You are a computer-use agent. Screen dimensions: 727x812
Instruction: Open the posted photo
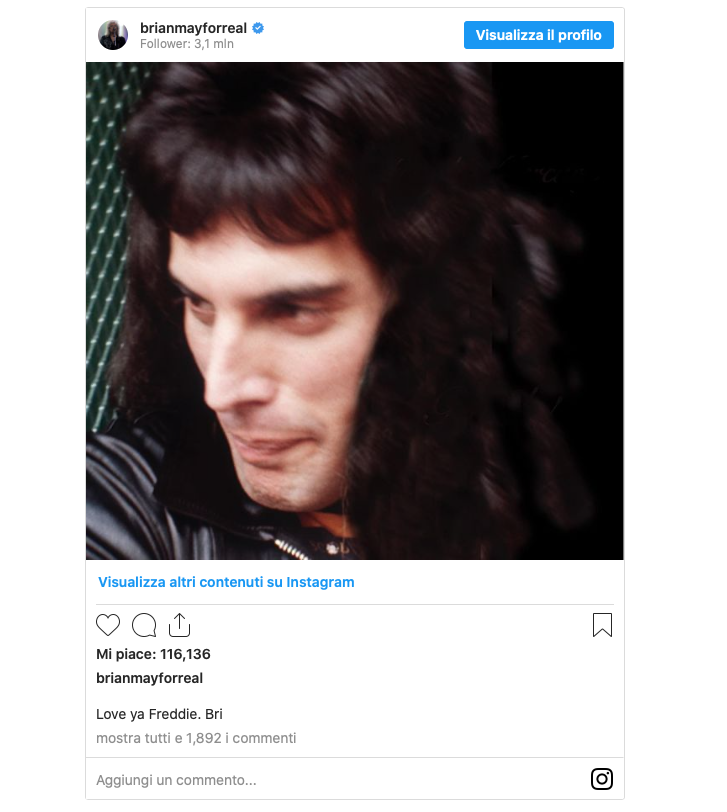click(x=354, y=311)
